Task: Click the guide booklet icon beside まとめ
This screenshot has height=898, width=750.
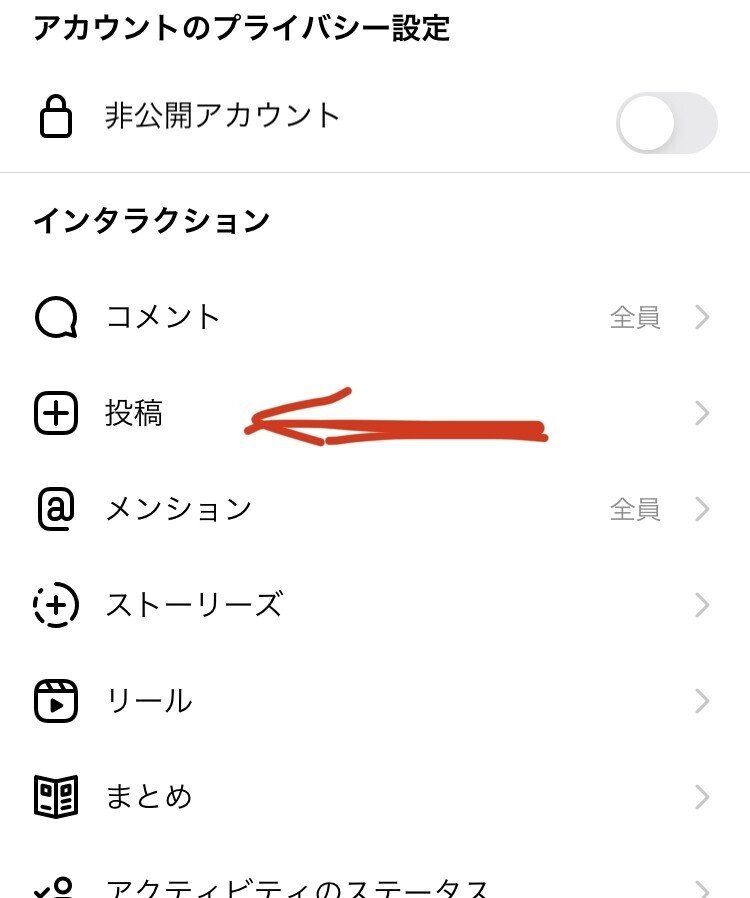Action: coord(57,797)
